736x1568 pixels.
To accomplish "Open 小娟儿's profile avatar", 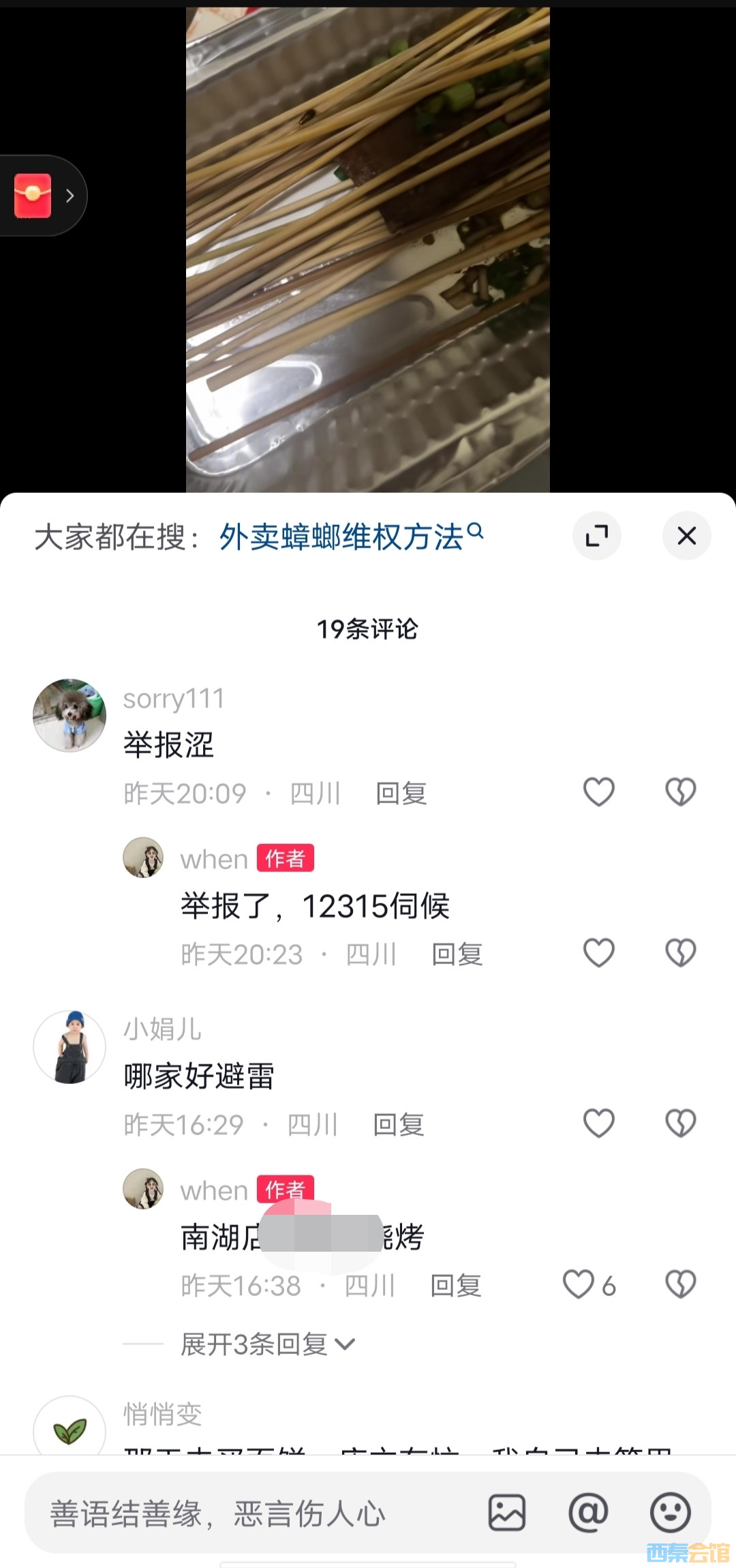I will click(x=70, y=1047).
